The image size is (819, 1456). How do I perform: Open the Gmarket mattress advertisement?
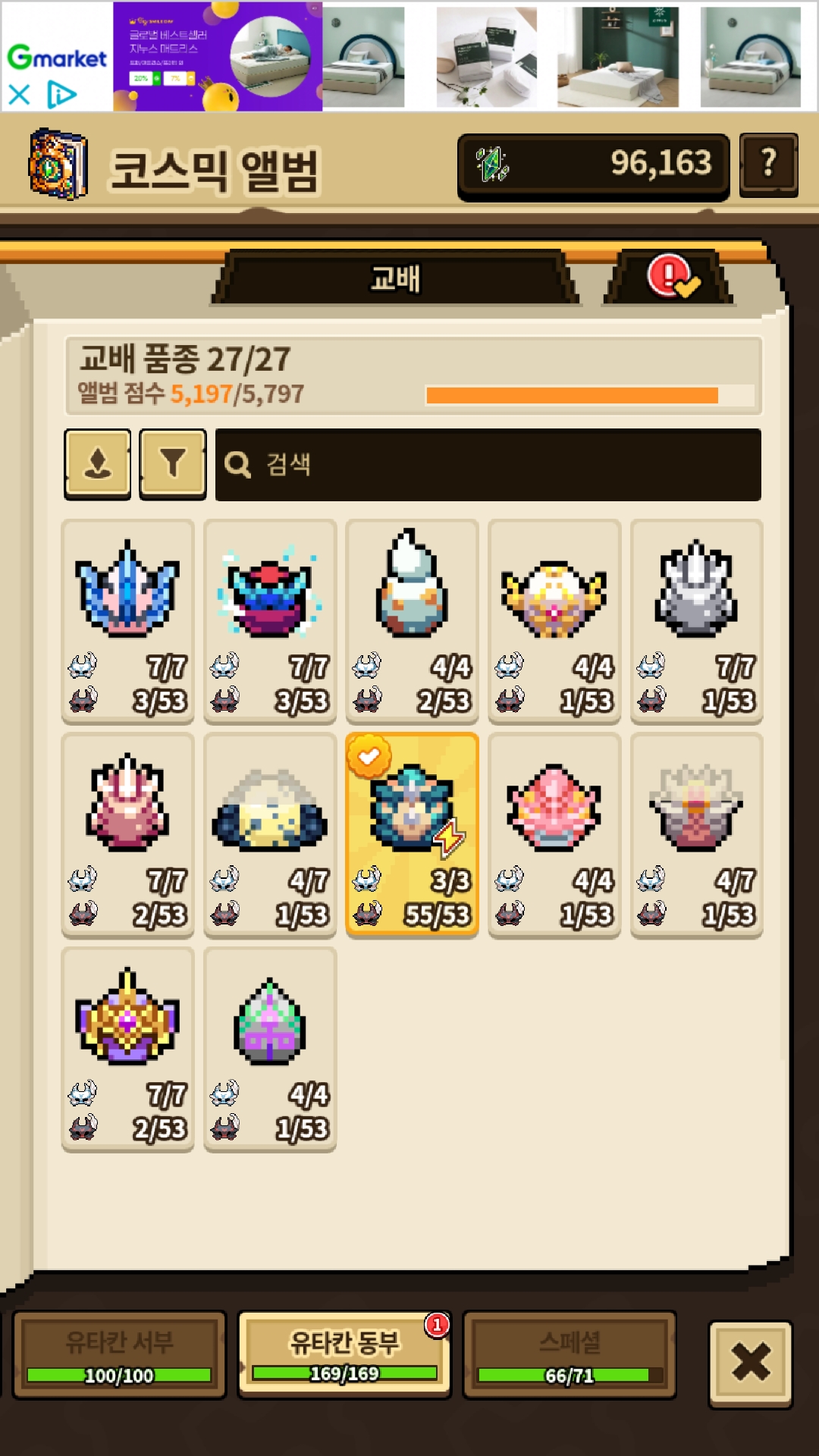coord(485,57)
